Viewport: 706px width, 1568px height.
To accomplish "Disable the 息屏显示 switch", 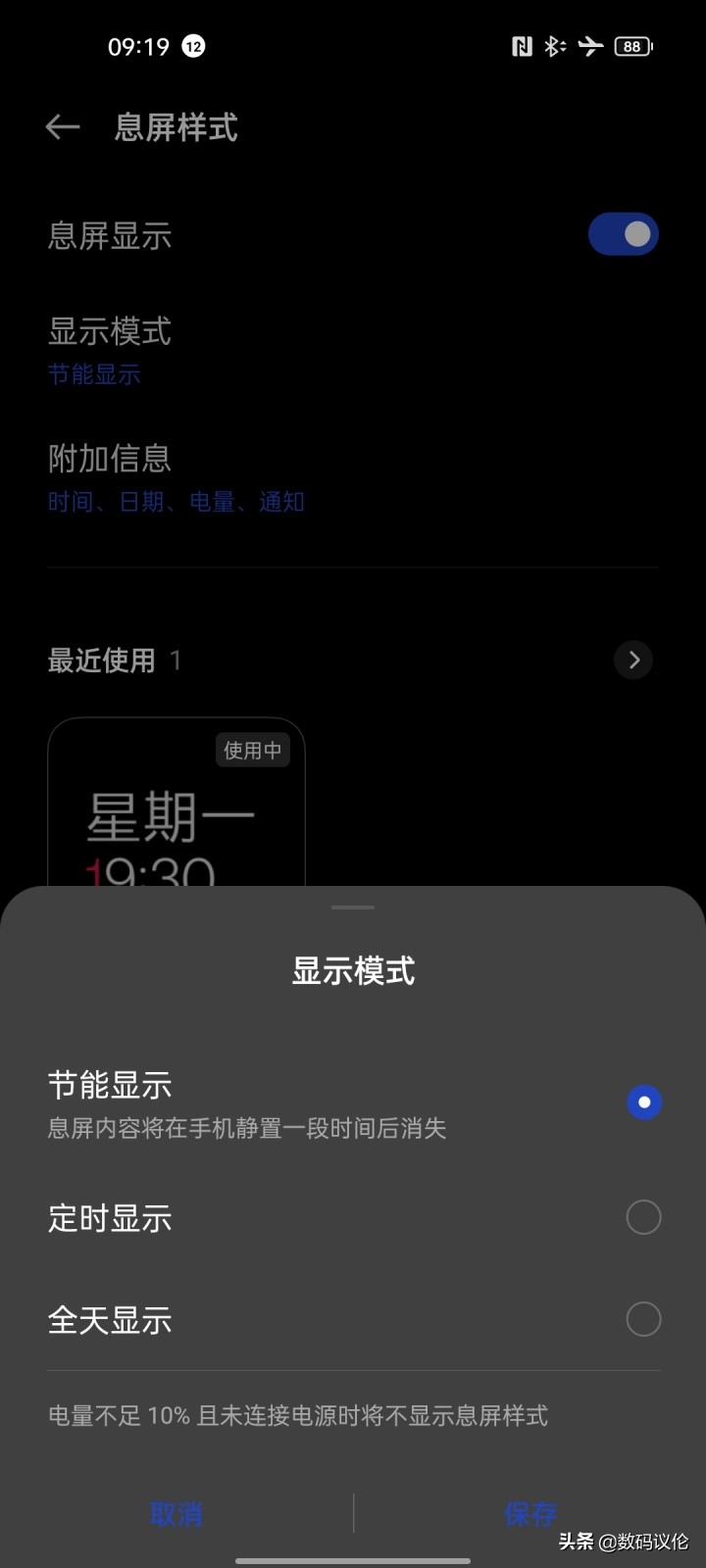I will point(624,234).
